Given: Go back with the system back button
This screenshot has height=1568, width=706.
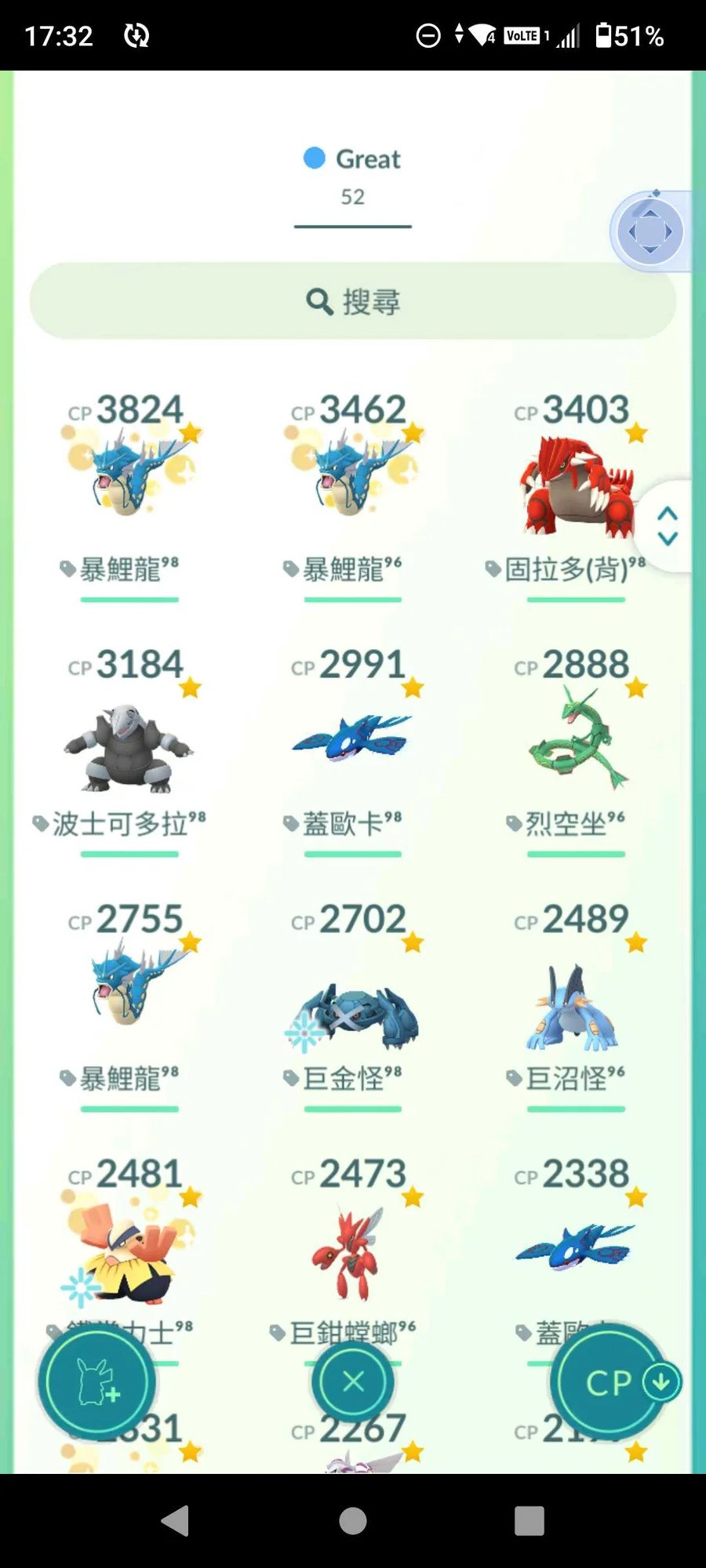Looking at the screenshot, I should 176,1520.
